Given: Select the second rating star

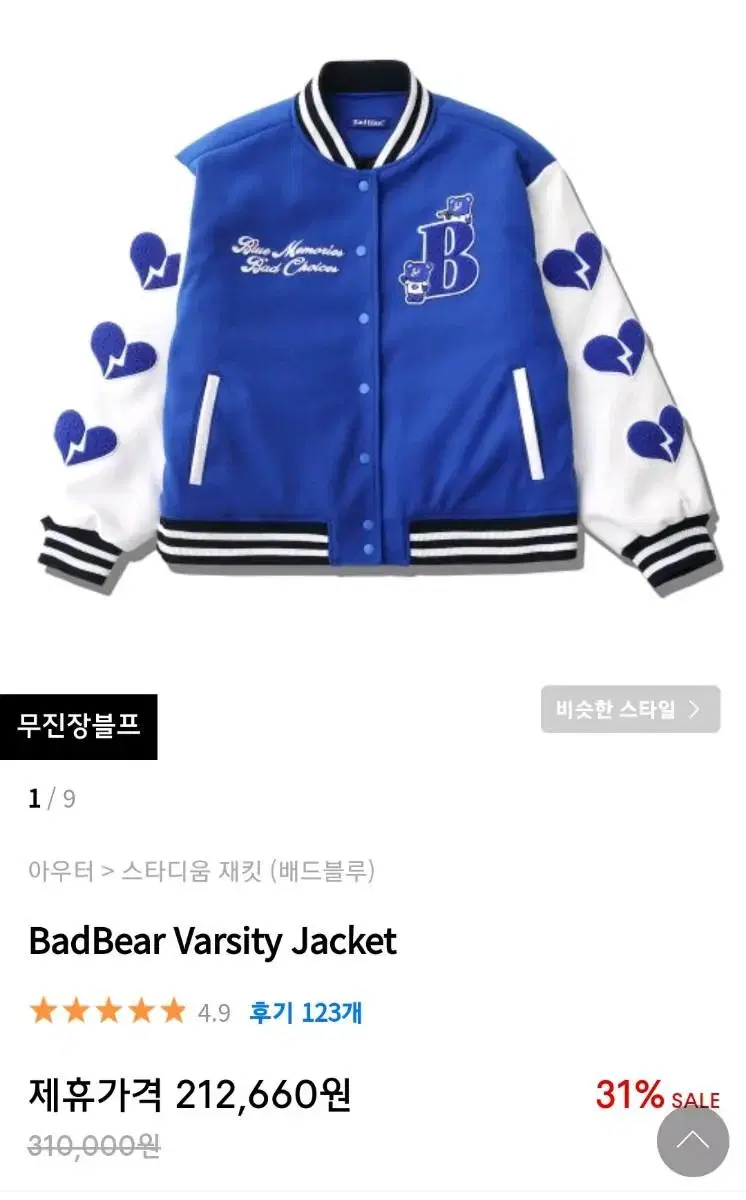Looking at the screenshot, I should pos(77,1009).
